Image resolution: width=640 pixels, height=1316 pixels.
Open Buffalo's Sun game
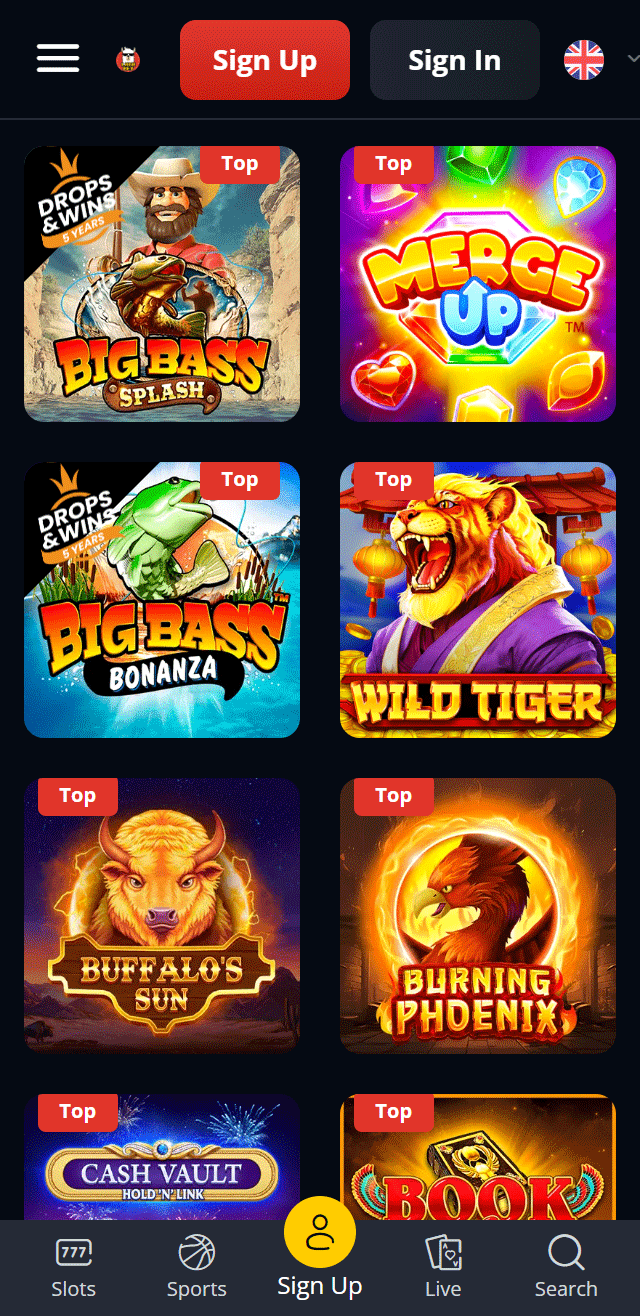click(x=162, y=916)
